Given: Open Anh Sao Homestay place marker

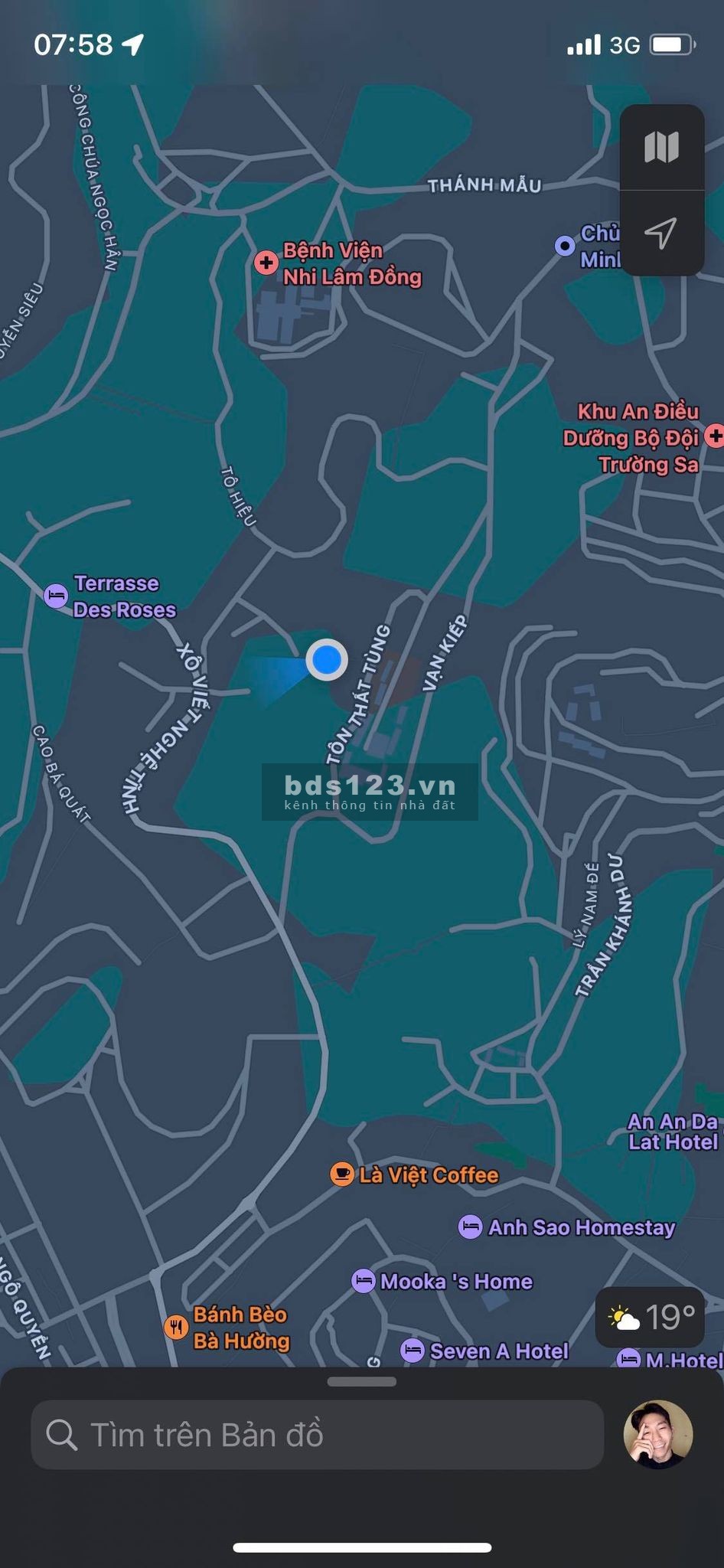Looking at the screenshot, I should (470, 1227).
